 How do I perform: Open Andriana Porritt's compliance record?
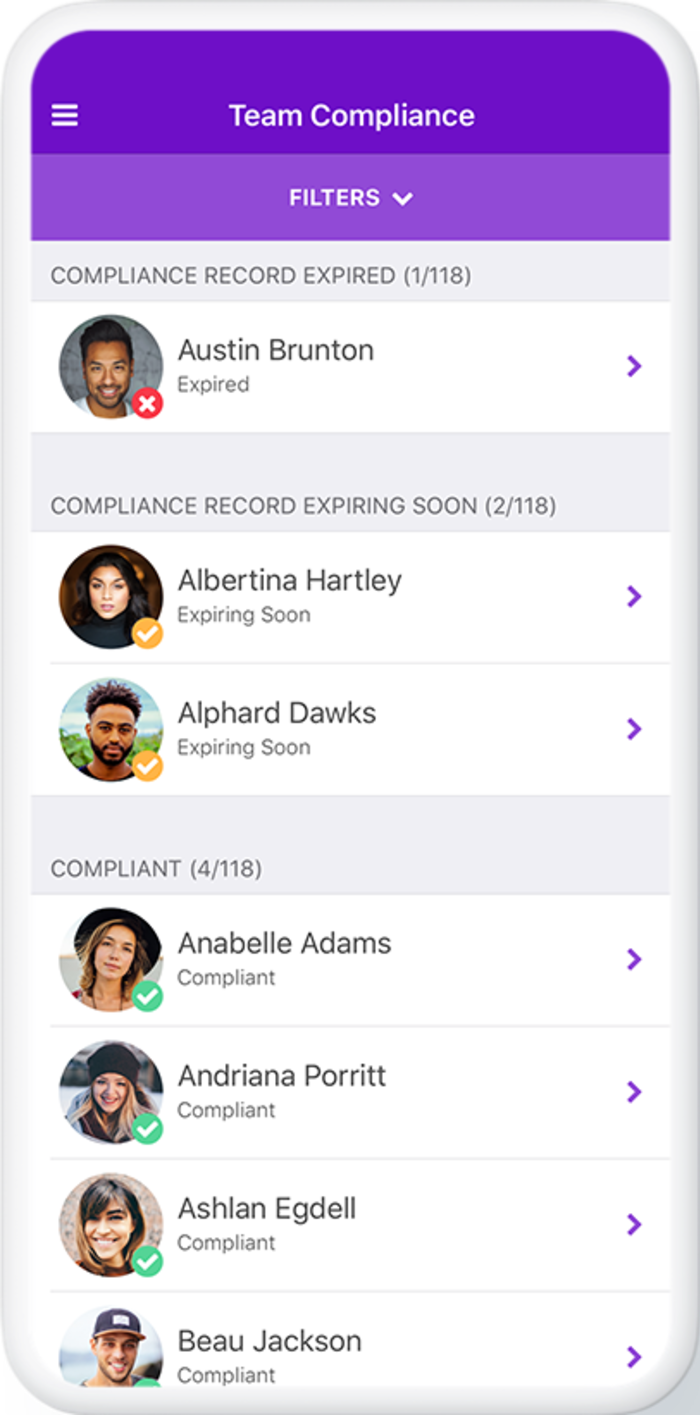350,1093
